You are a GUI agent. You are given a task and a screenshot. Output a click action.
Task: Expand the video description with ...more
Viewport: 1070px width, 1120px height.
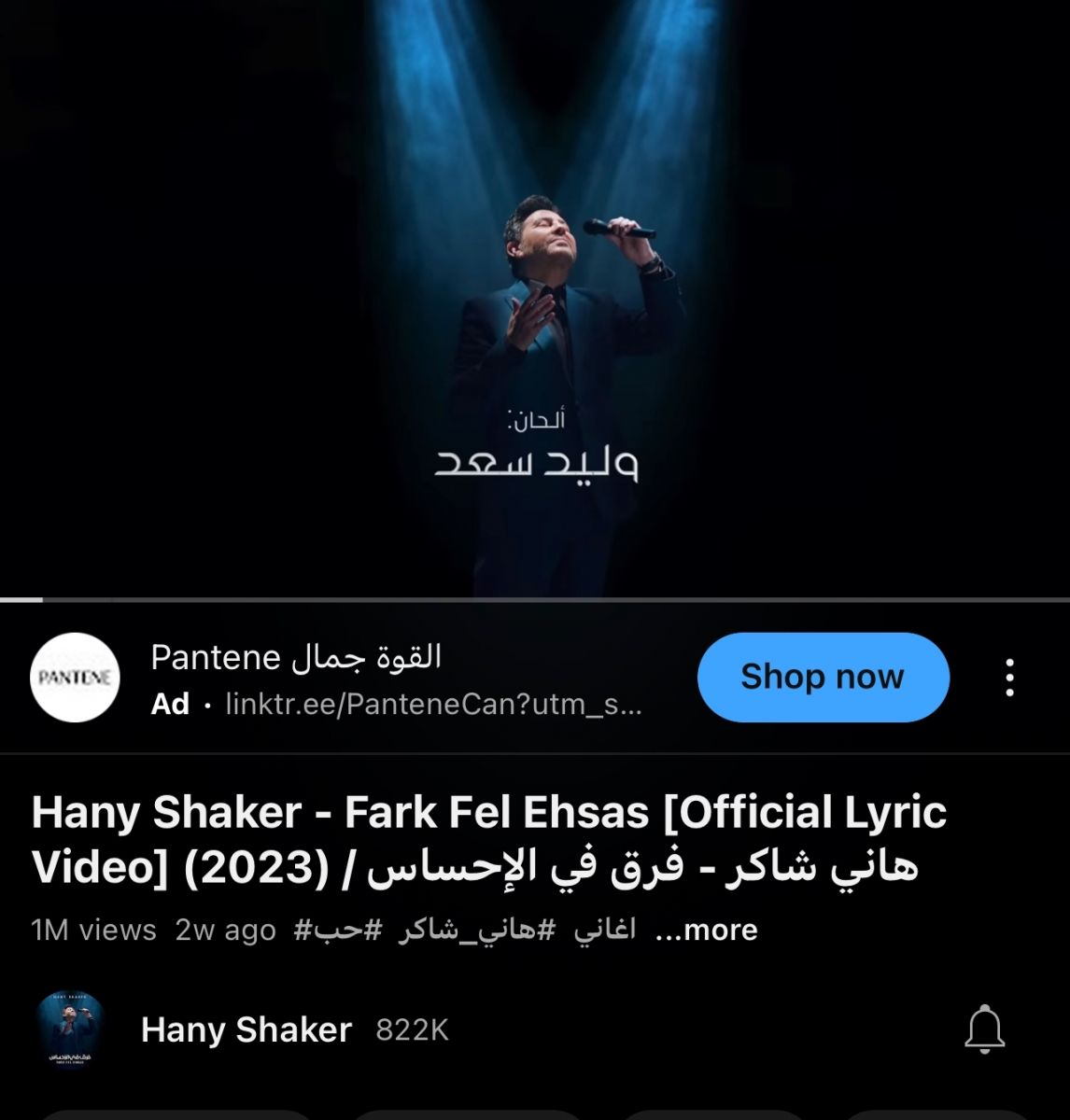(x=706, y=930)
